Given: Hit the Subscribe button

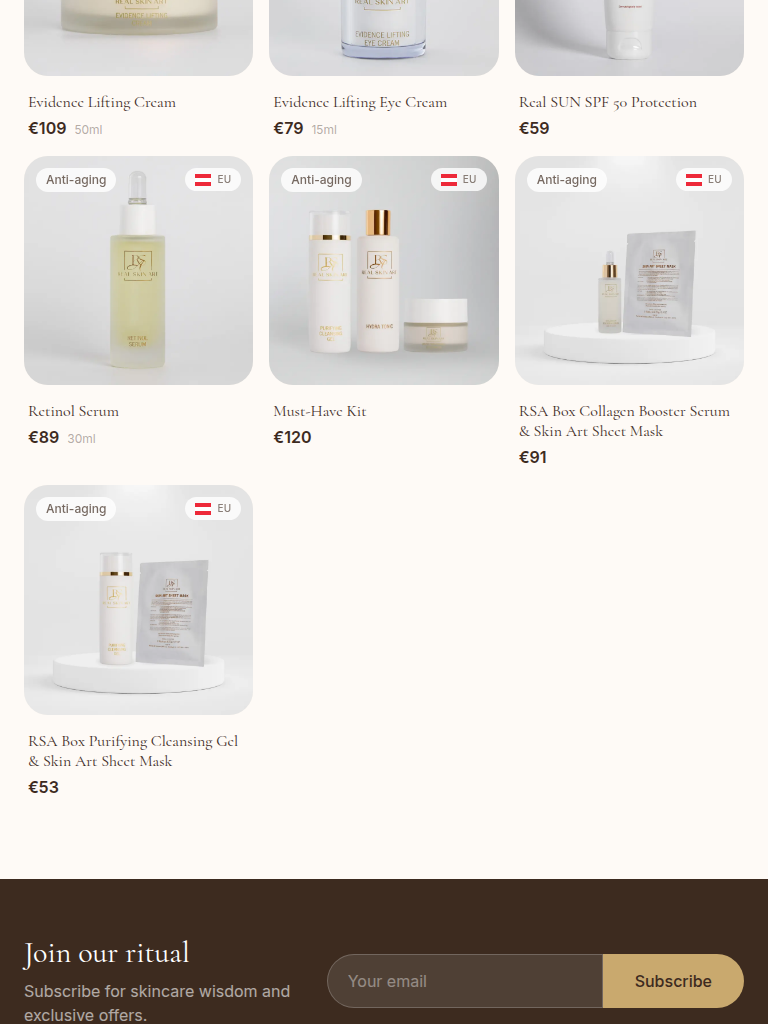Looking at the screenshot, I should pos(673,981).
